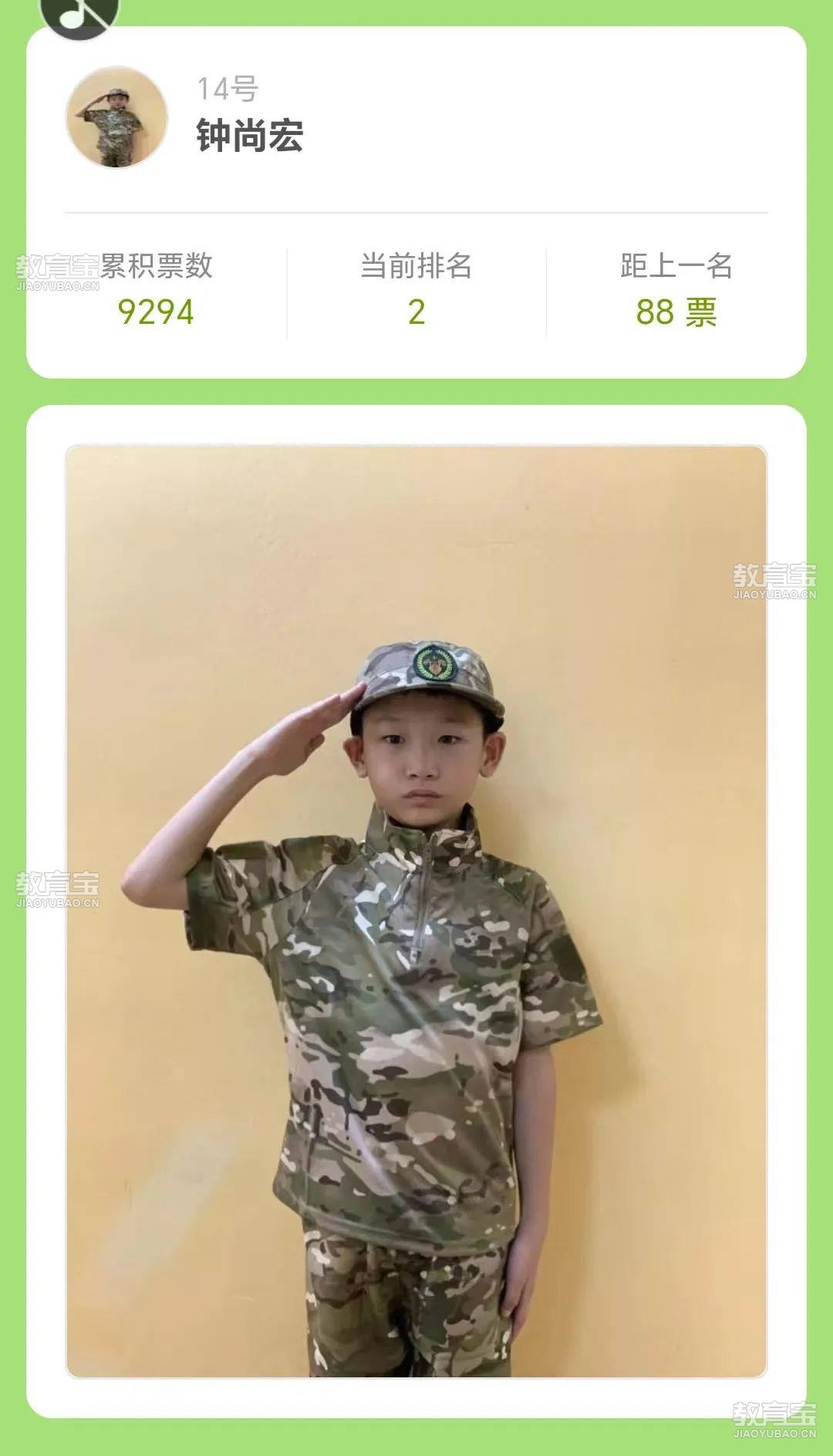Toggle the background music icon
Screen dimensions: 833x1456
[x=79, y=13]
